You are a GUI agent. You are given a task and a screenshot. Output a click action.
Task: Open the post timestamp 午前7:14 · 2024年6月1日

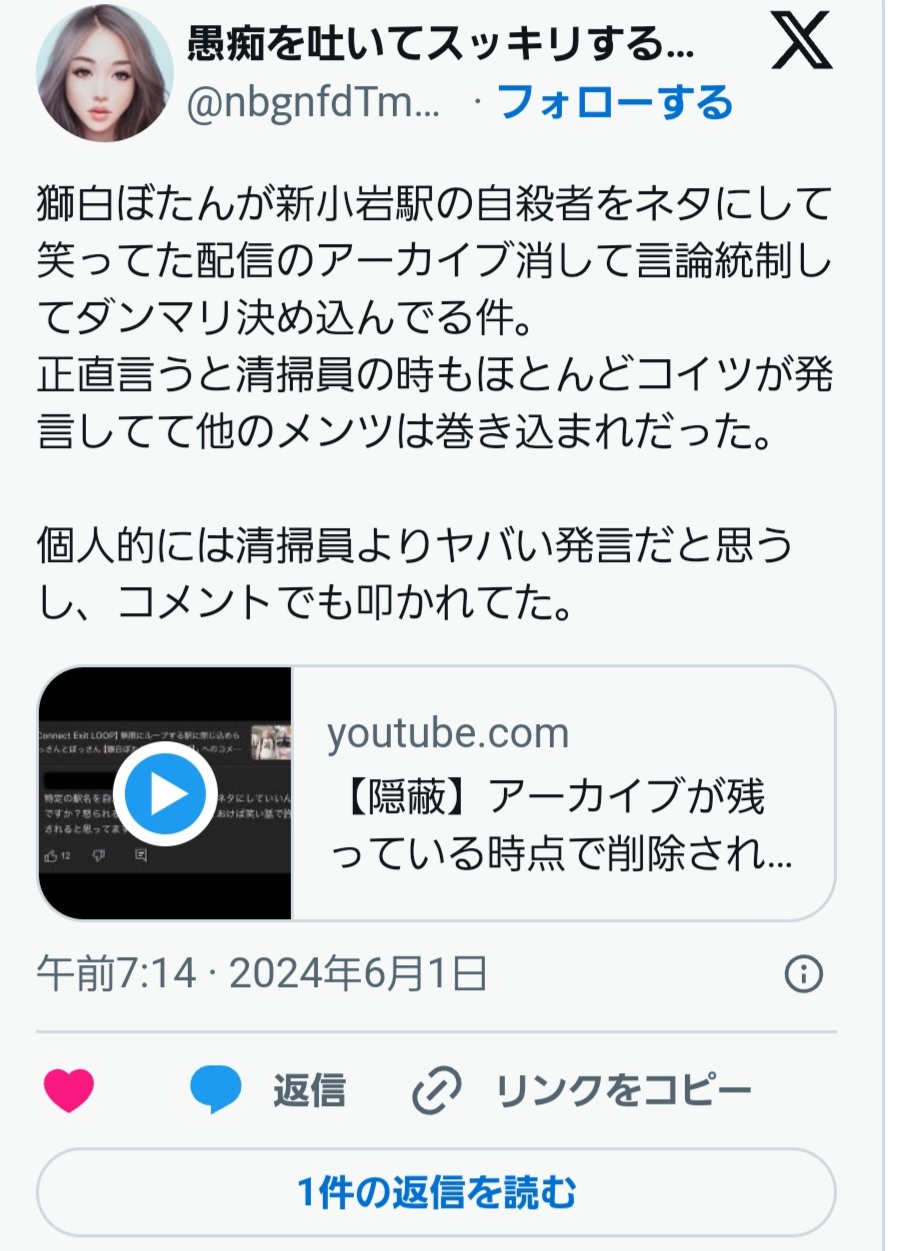click(x=262, y=972)
